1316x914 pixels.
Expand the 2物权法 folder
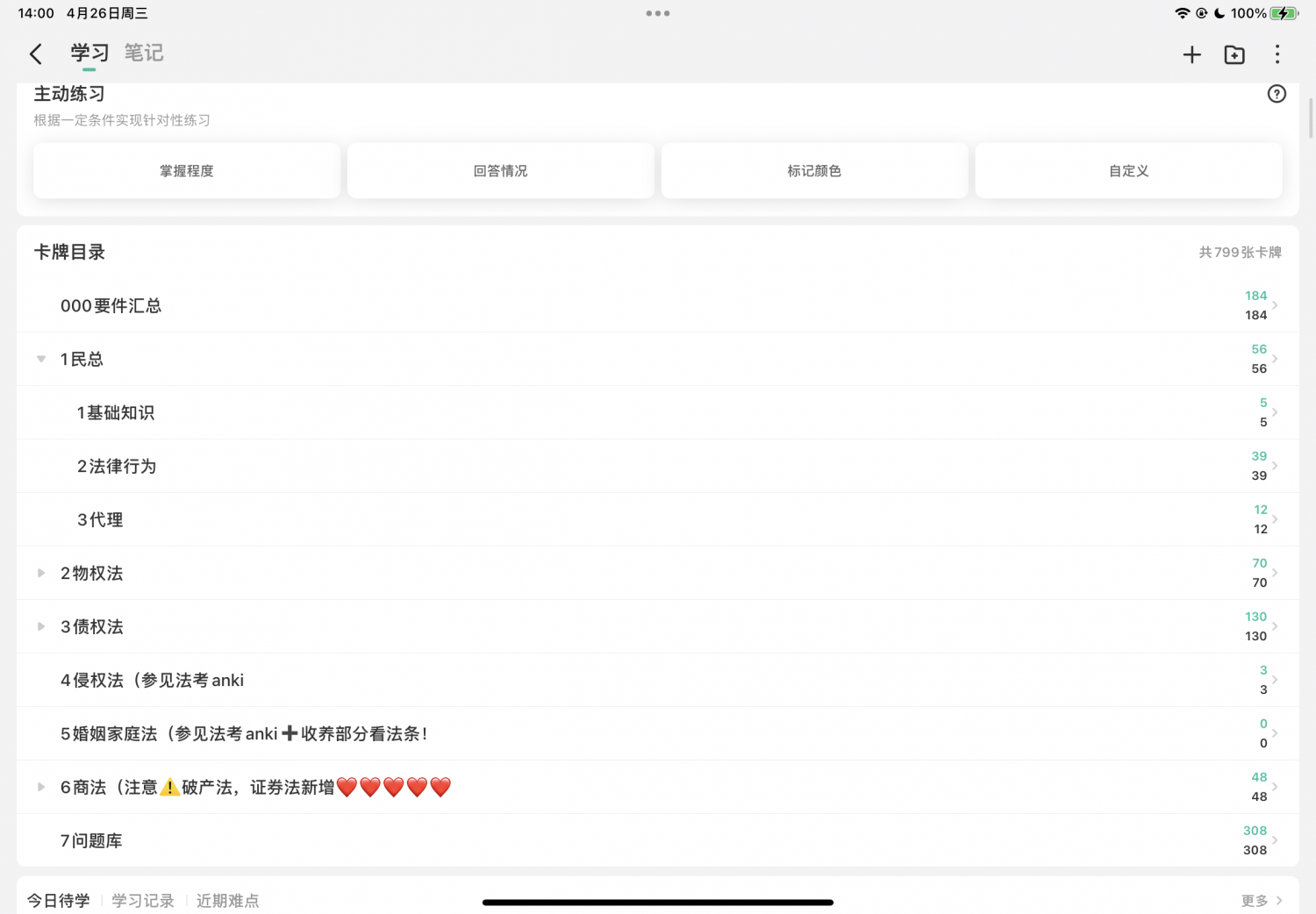click(41, 574)
